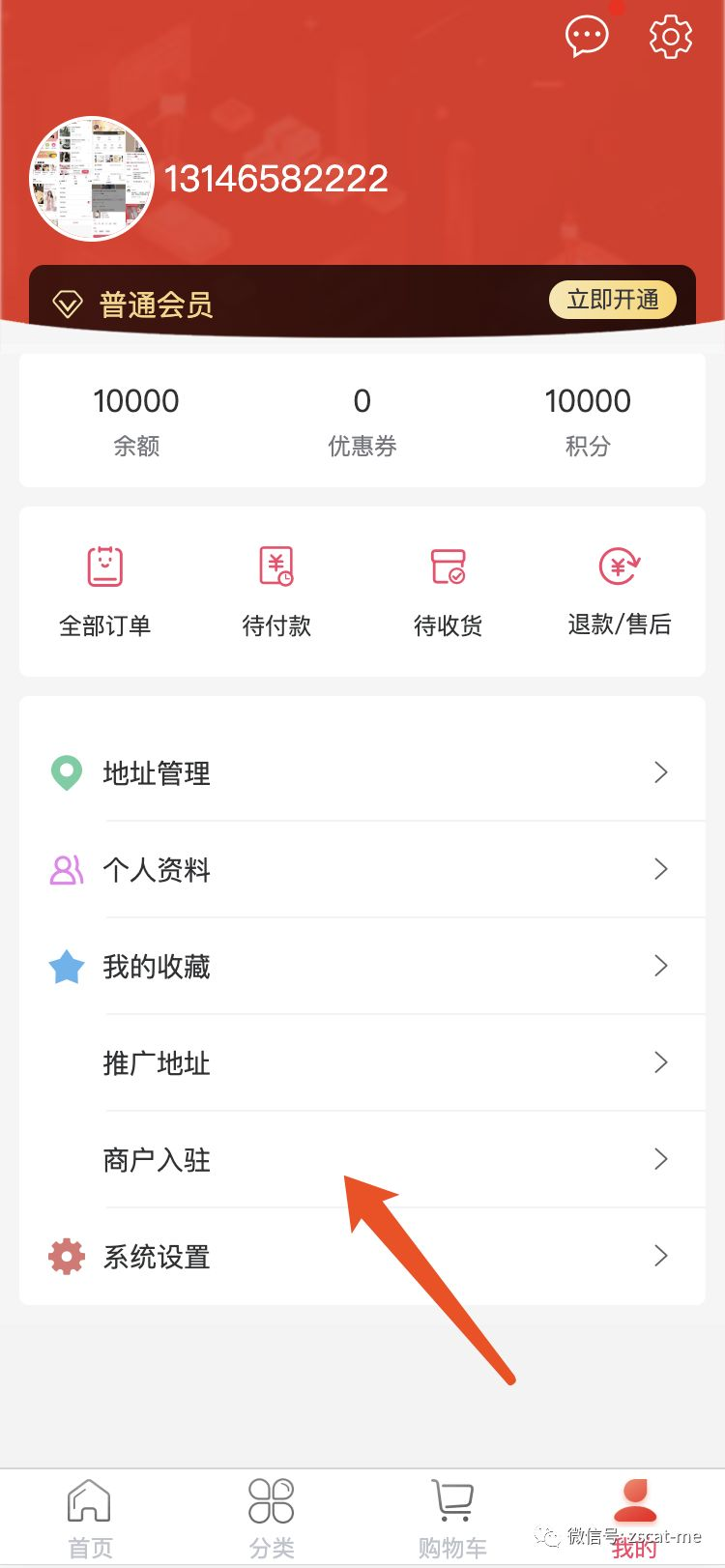View 待付款 pending payment orders
The width and height of the screenshot is (725, 1568).
tap(276, 591)
